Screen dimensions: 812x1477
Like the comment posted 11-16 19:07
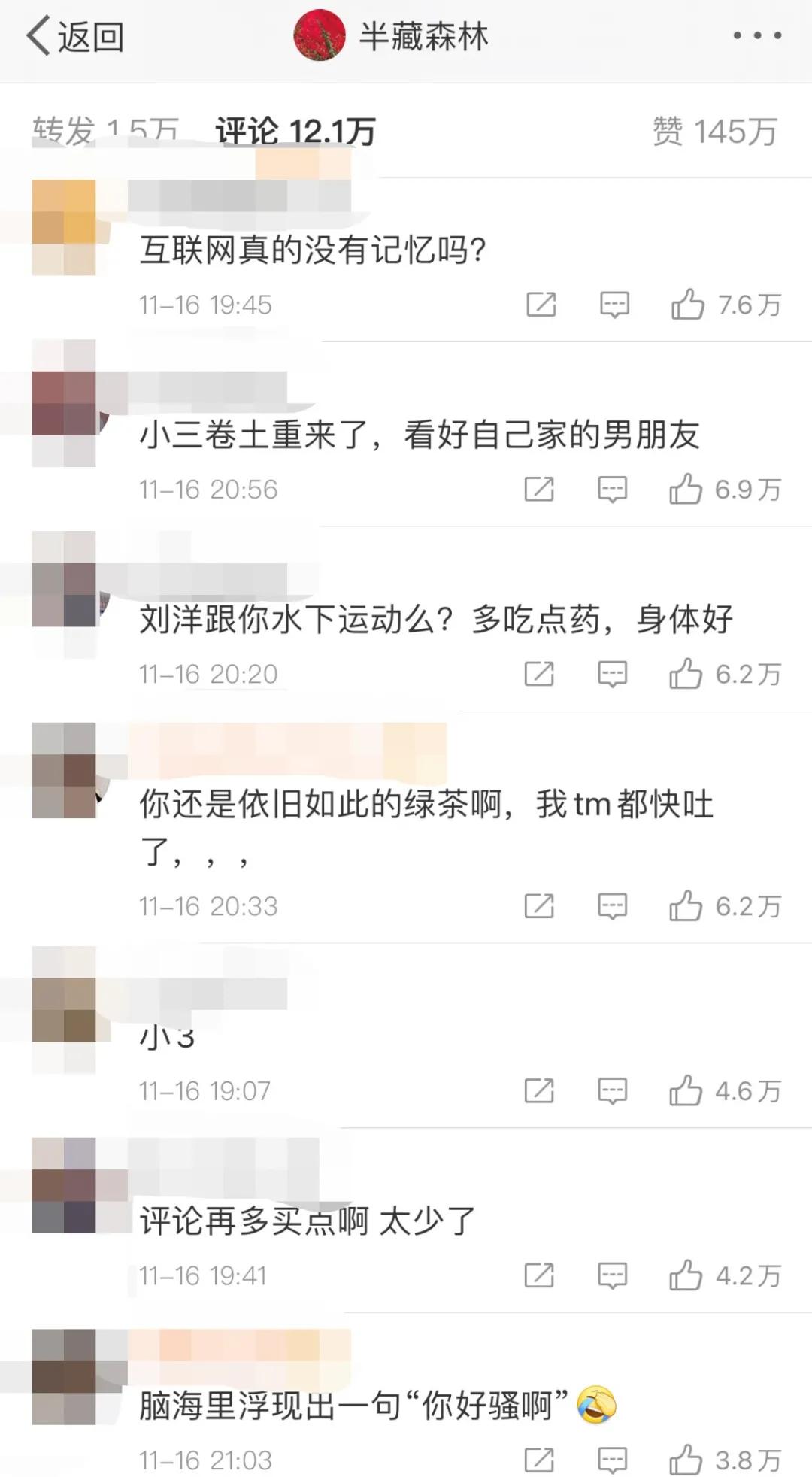point(685,1090)
